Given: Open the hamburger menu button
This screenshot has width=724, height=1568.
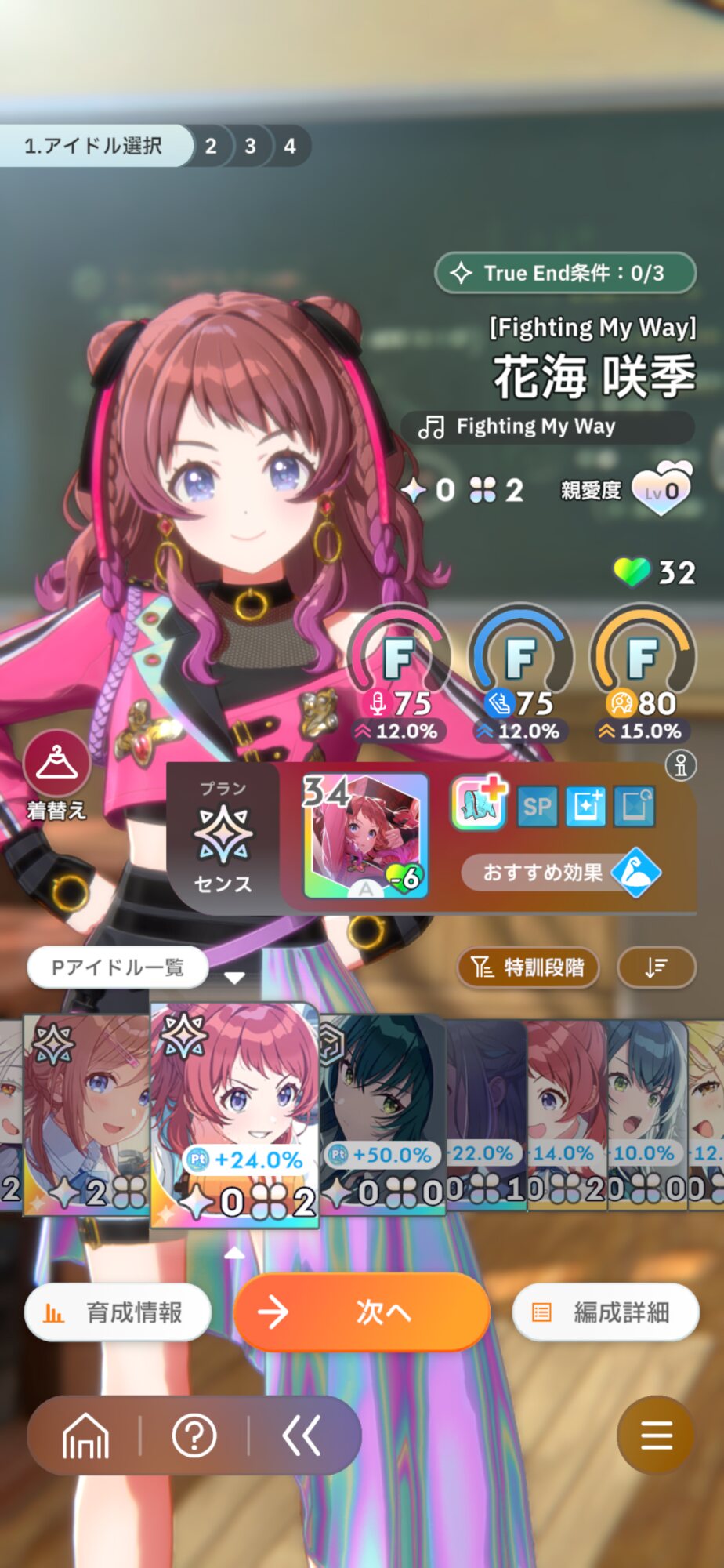Looking at the screenshot, I should point(656,1435).
